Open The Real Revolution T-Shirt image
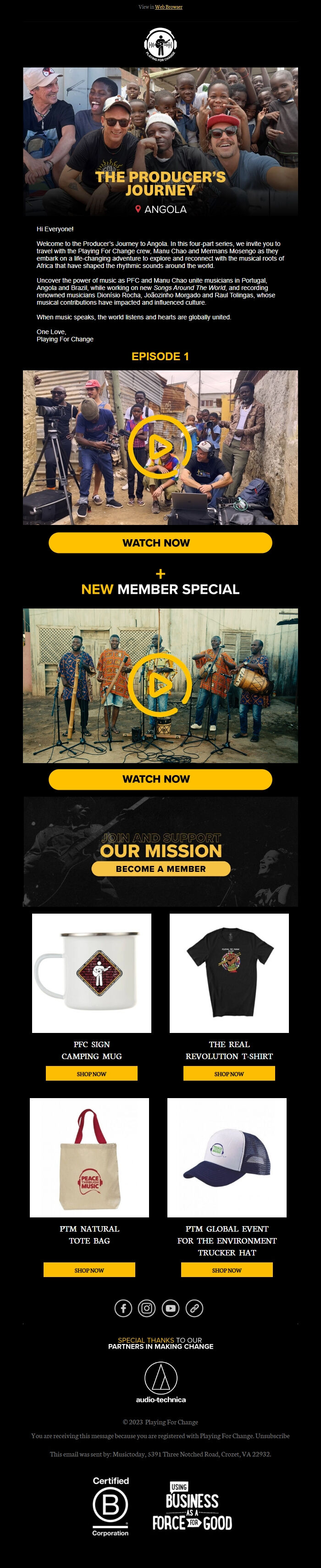Image resolution: width=321 pixels, height=1568 pixels. (x=228, y=973)
